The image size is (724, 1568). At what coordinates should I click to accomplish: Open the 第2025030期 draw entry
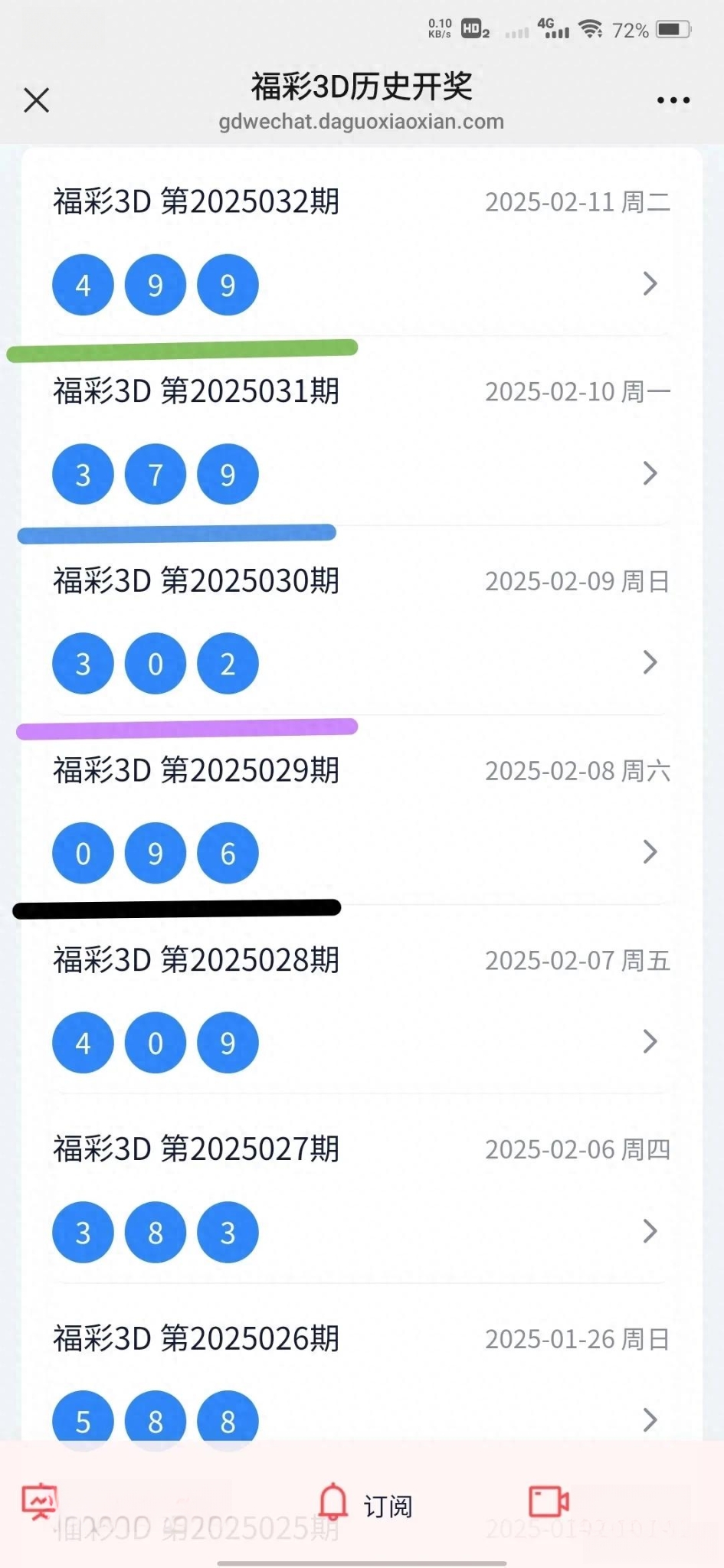(362, 622)
